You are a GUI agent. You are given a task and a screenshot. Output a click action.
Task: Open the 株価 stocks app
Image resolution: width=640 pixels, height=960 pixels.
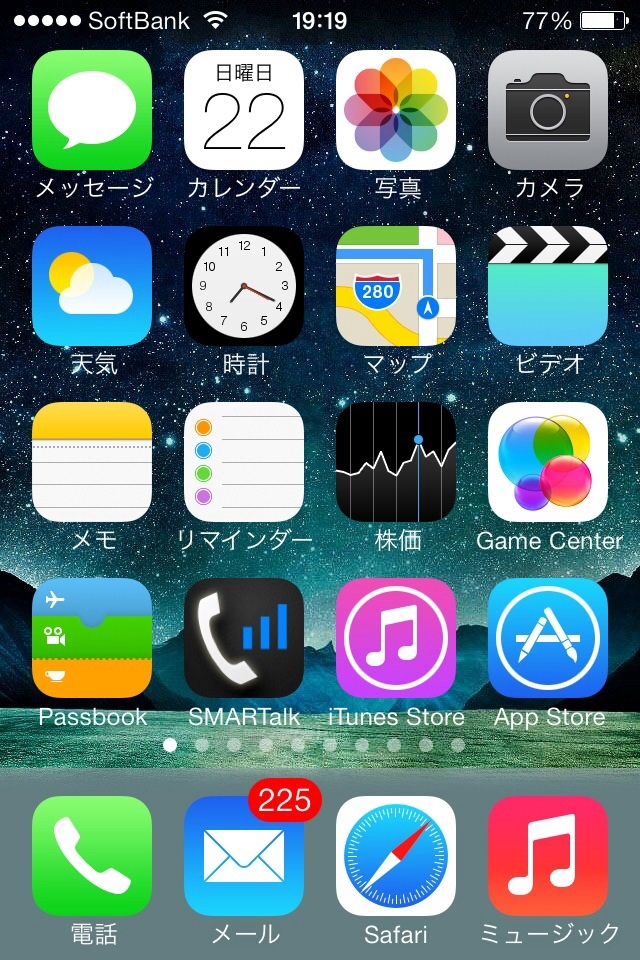(x=396, y=462)
